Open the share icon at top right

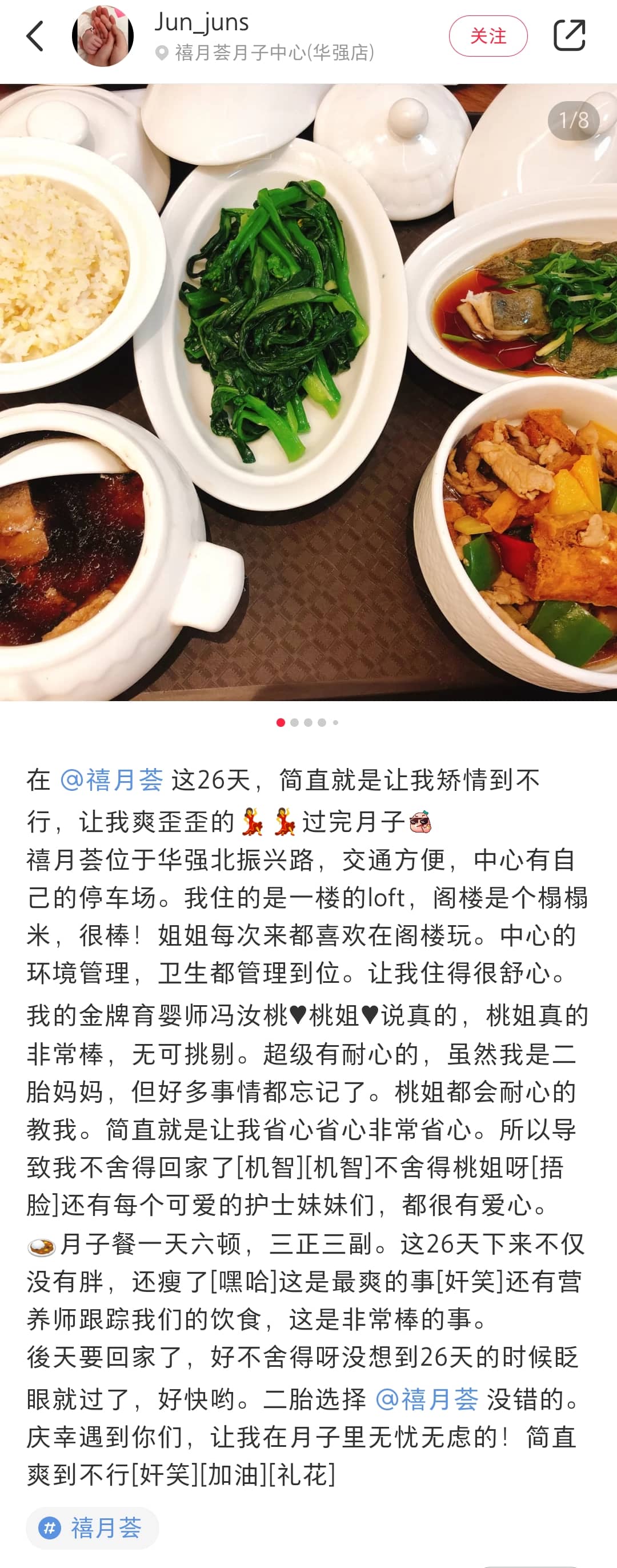tap(569, 37)
